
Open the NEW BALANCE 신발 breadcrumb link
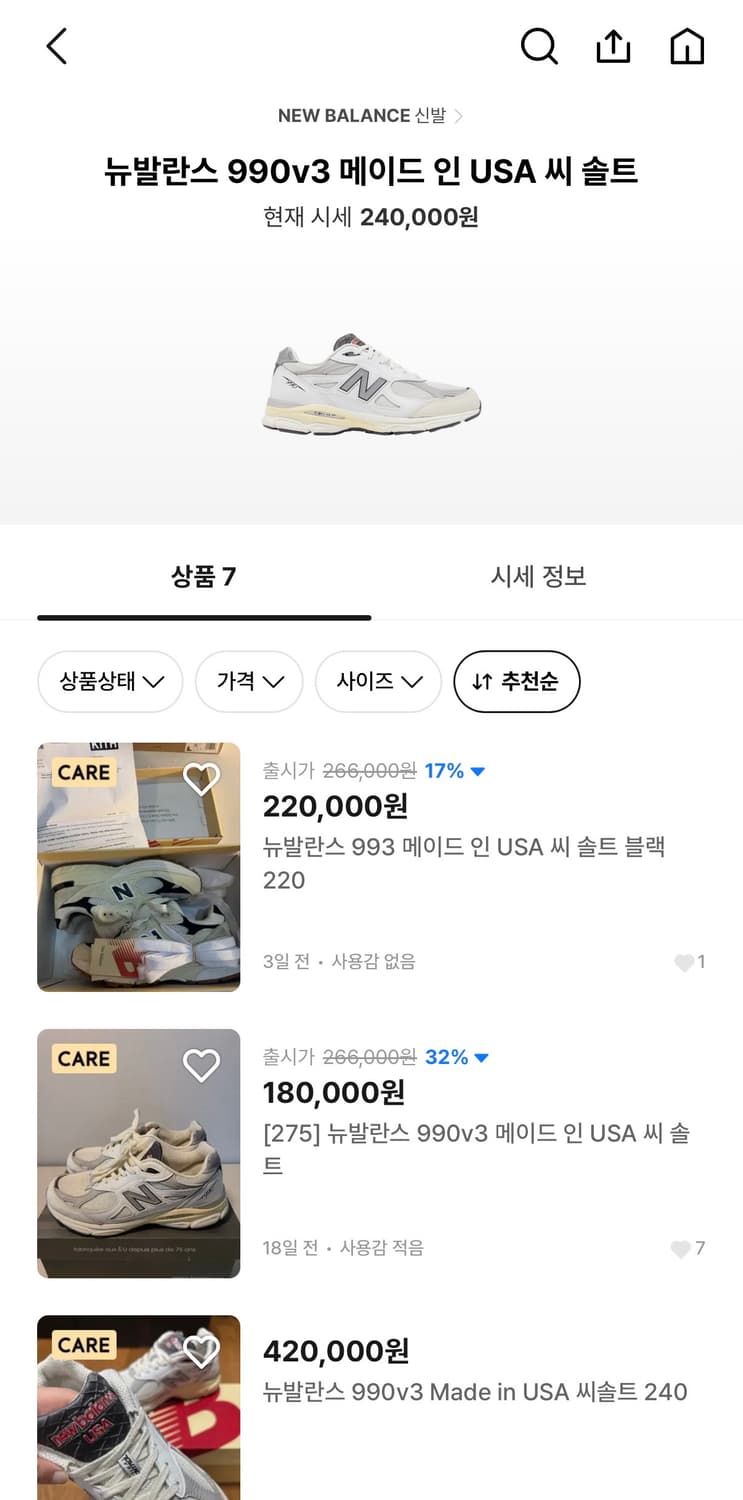[371, 115]
